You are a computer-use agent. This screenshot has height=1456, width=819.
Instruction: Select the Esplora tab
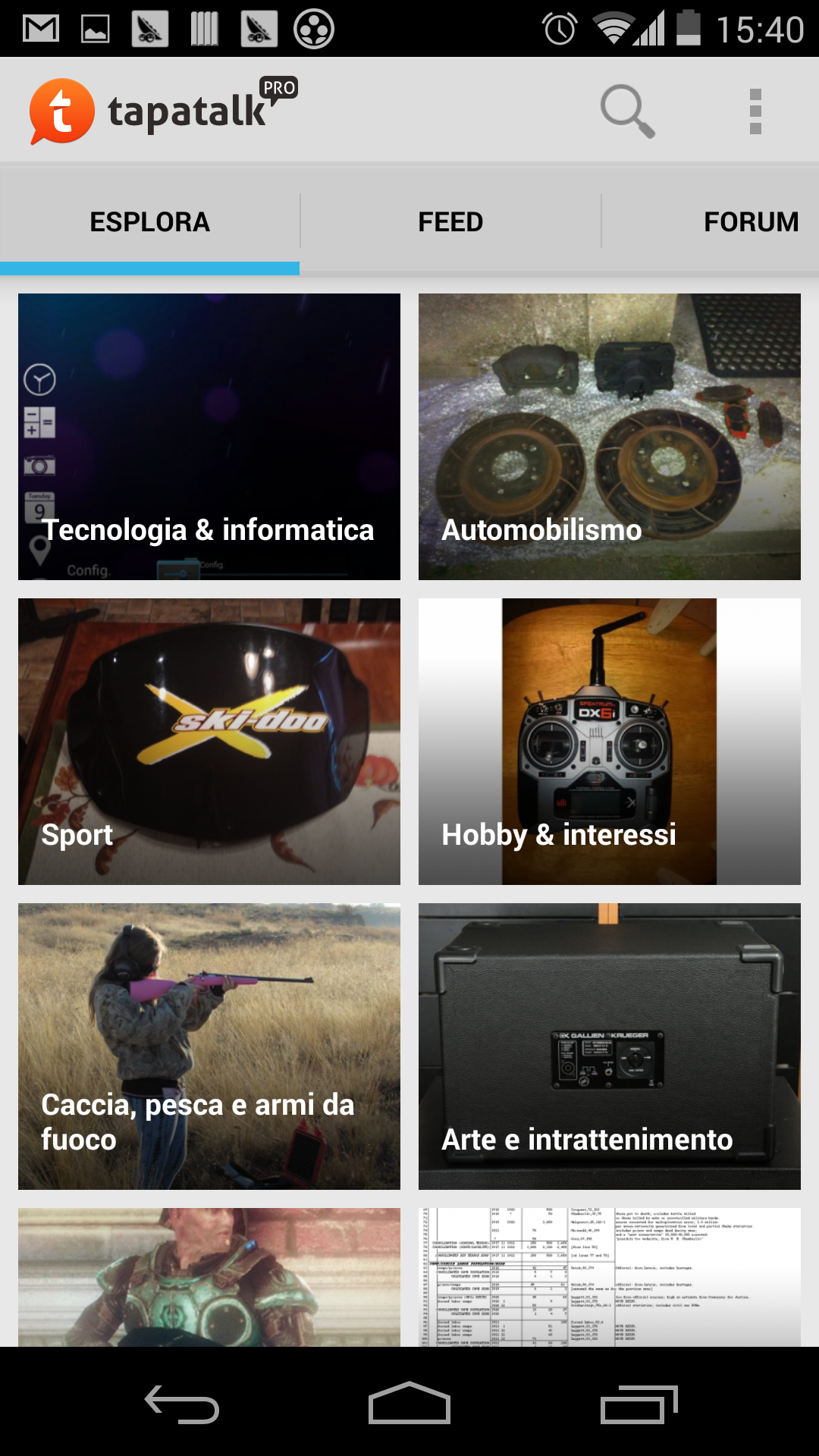pos(149,222)
